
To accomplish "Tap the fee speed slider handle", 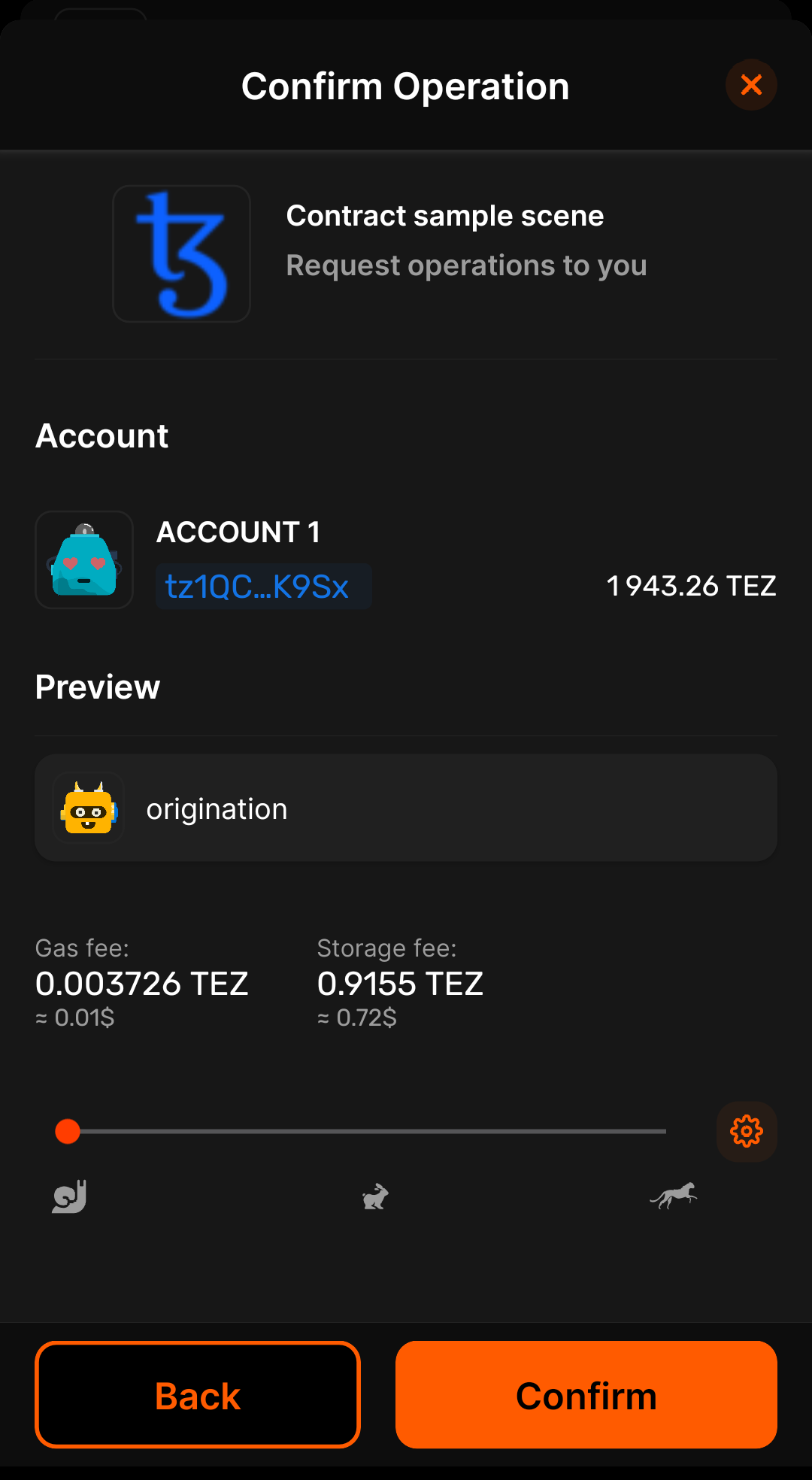I will (68, 1131).
